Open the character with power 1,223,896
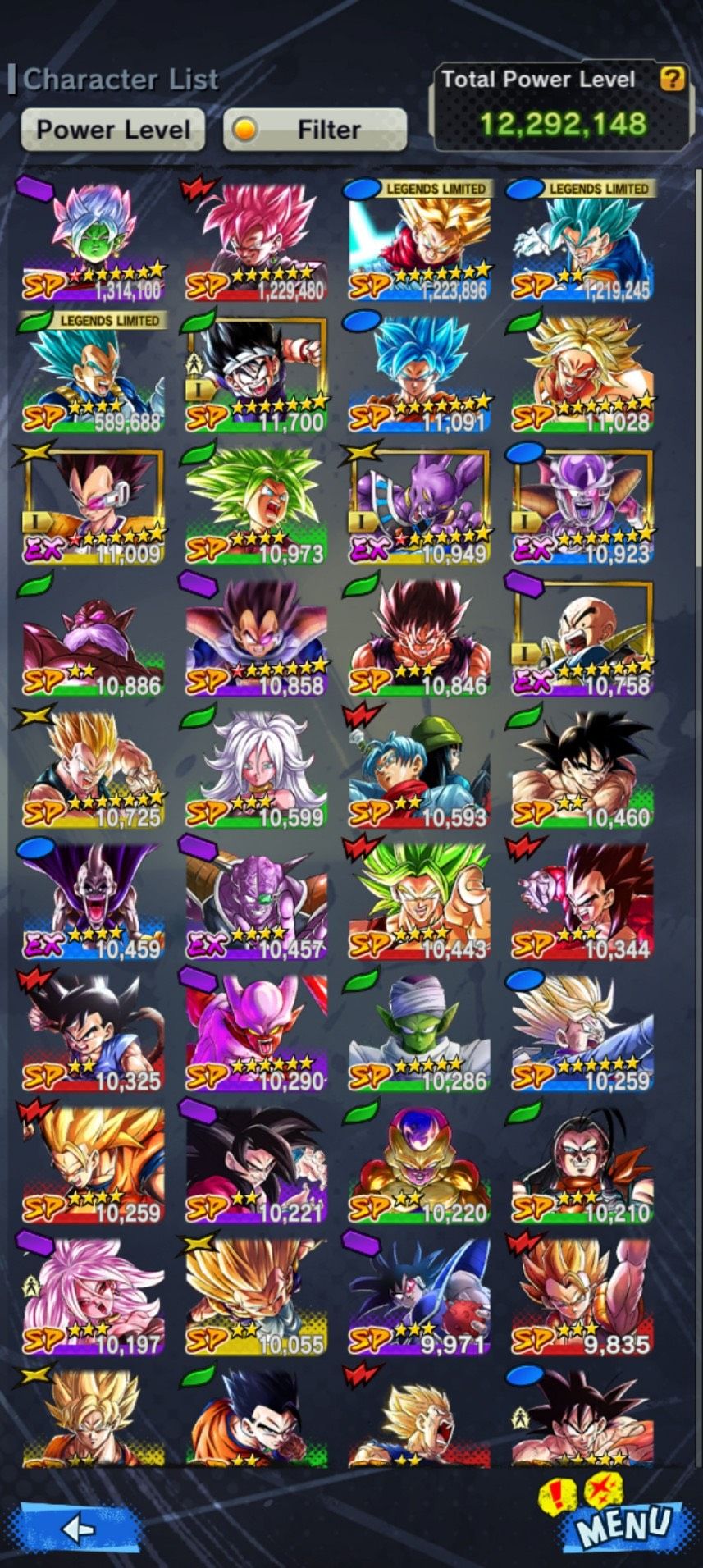This screenshot has width=703, height=1568. click(419, 242)
